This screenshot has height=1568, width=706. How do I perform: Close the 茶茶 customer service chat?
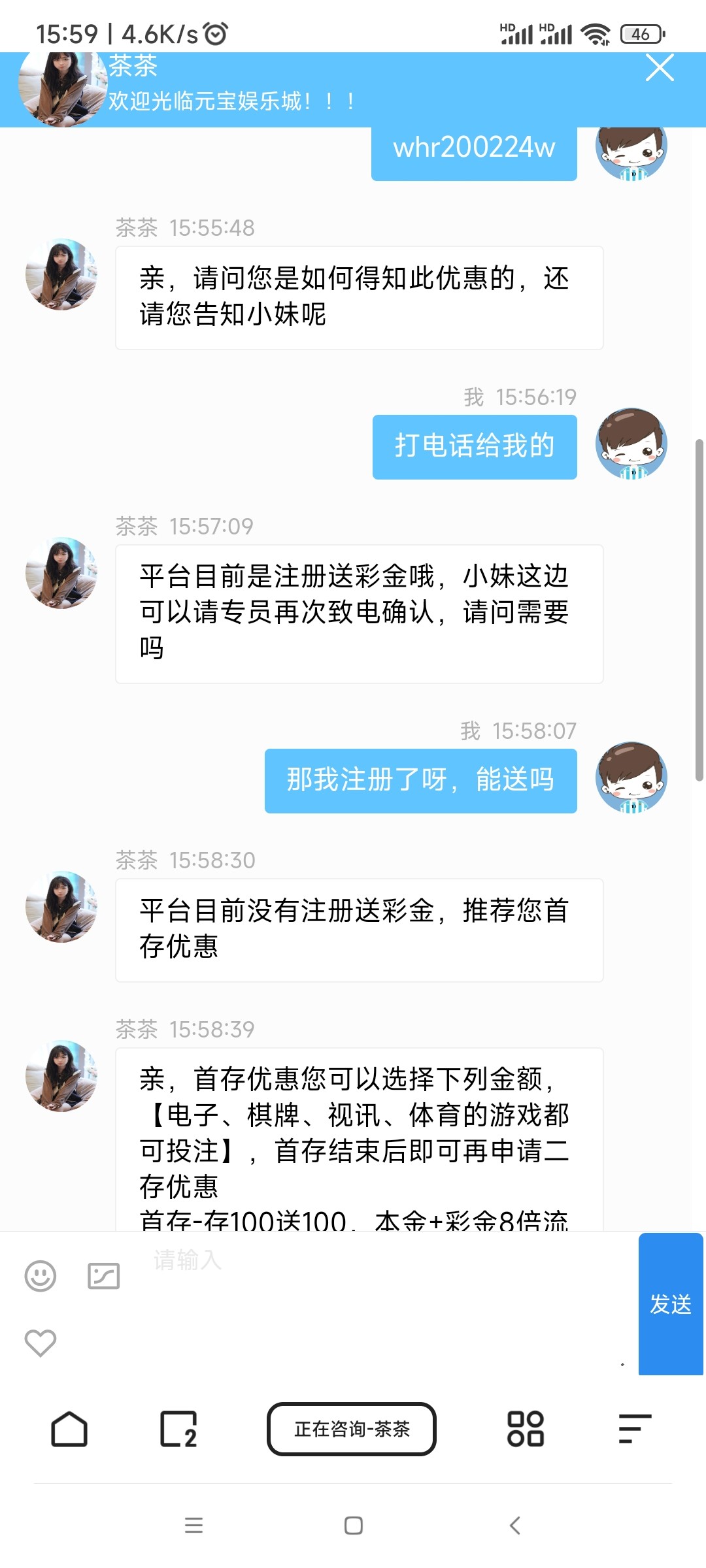(x=659, y=68)
